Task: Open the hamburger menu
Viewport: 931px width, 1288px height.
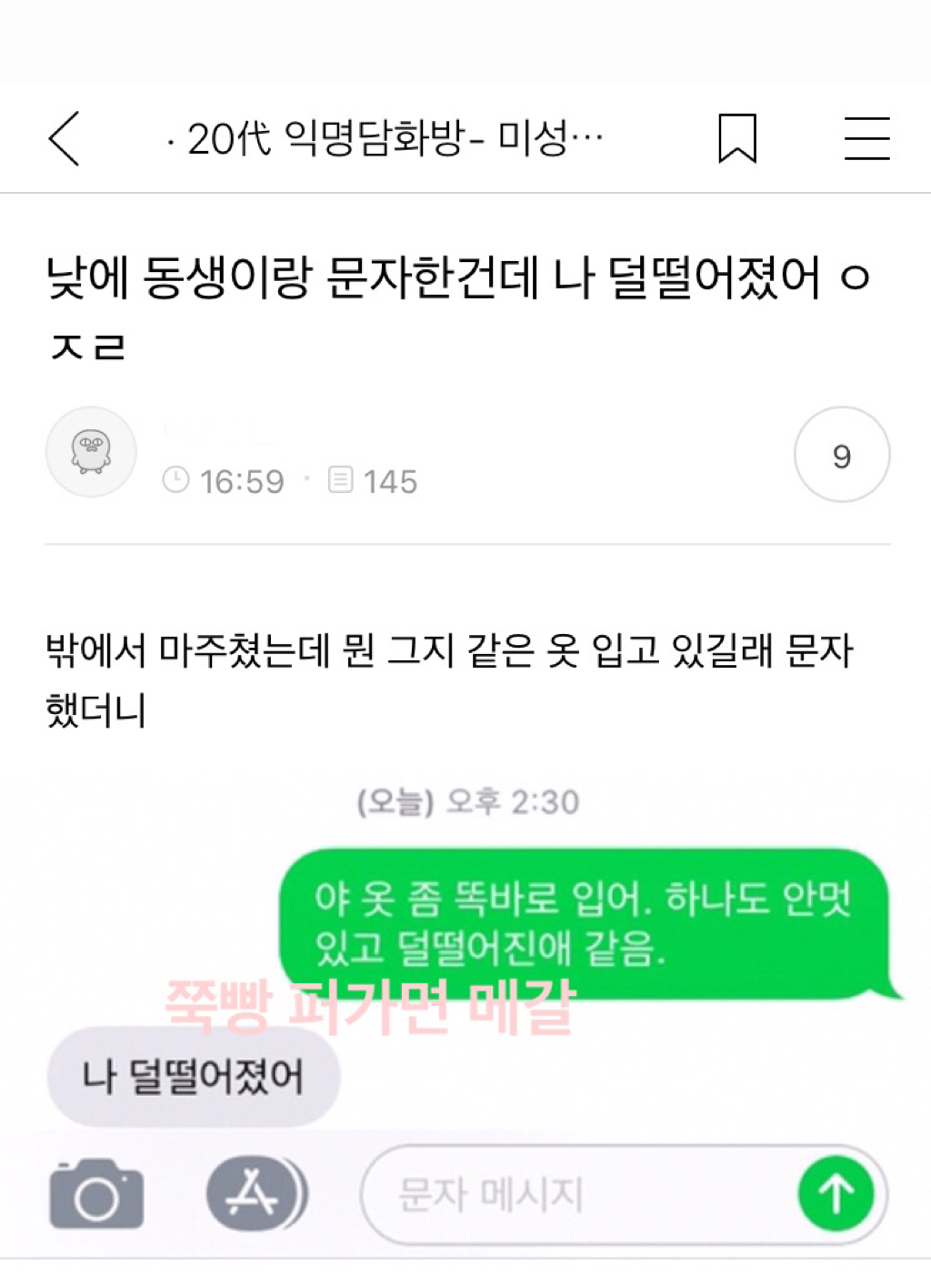Action: [866, 138]
